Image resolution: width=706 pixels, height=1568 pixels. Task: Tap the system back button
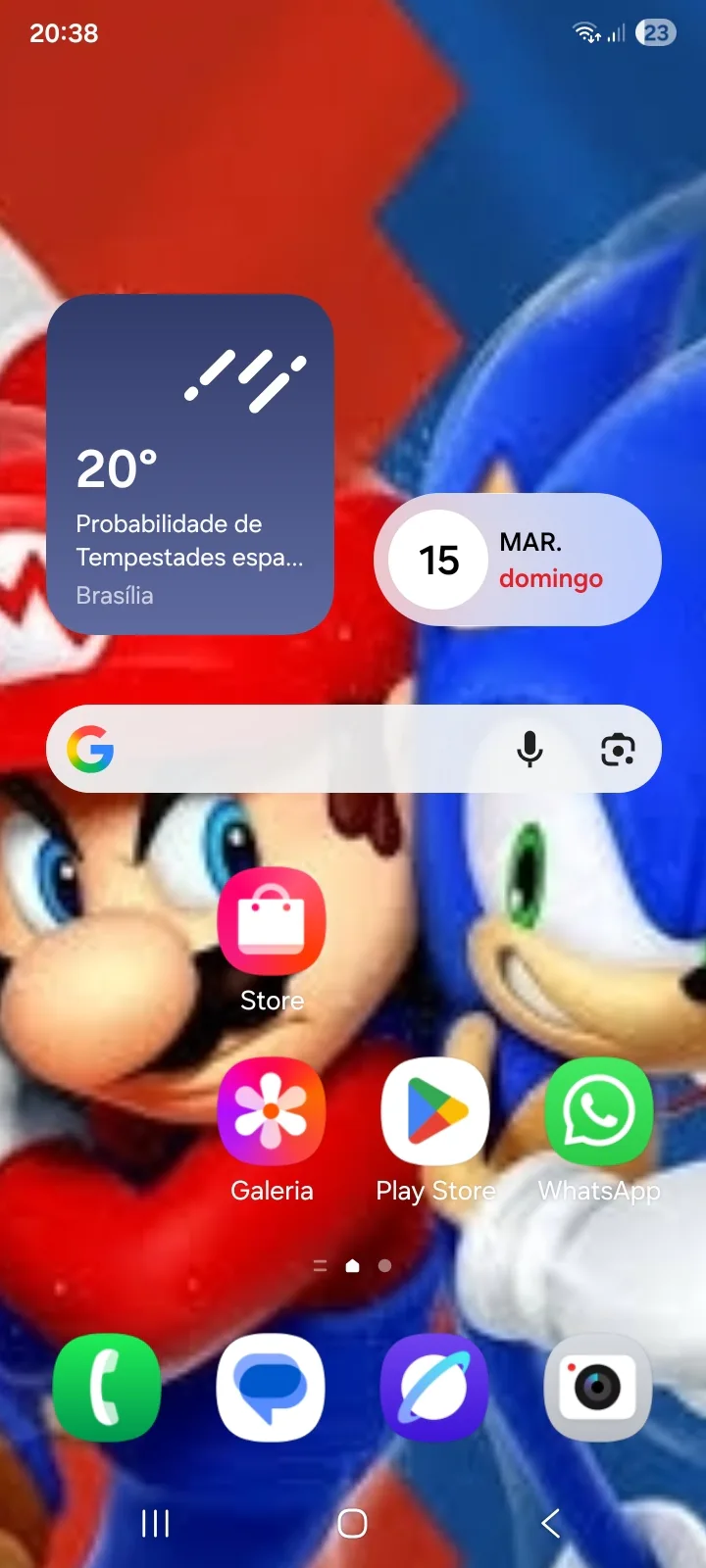coord(550,1523)
